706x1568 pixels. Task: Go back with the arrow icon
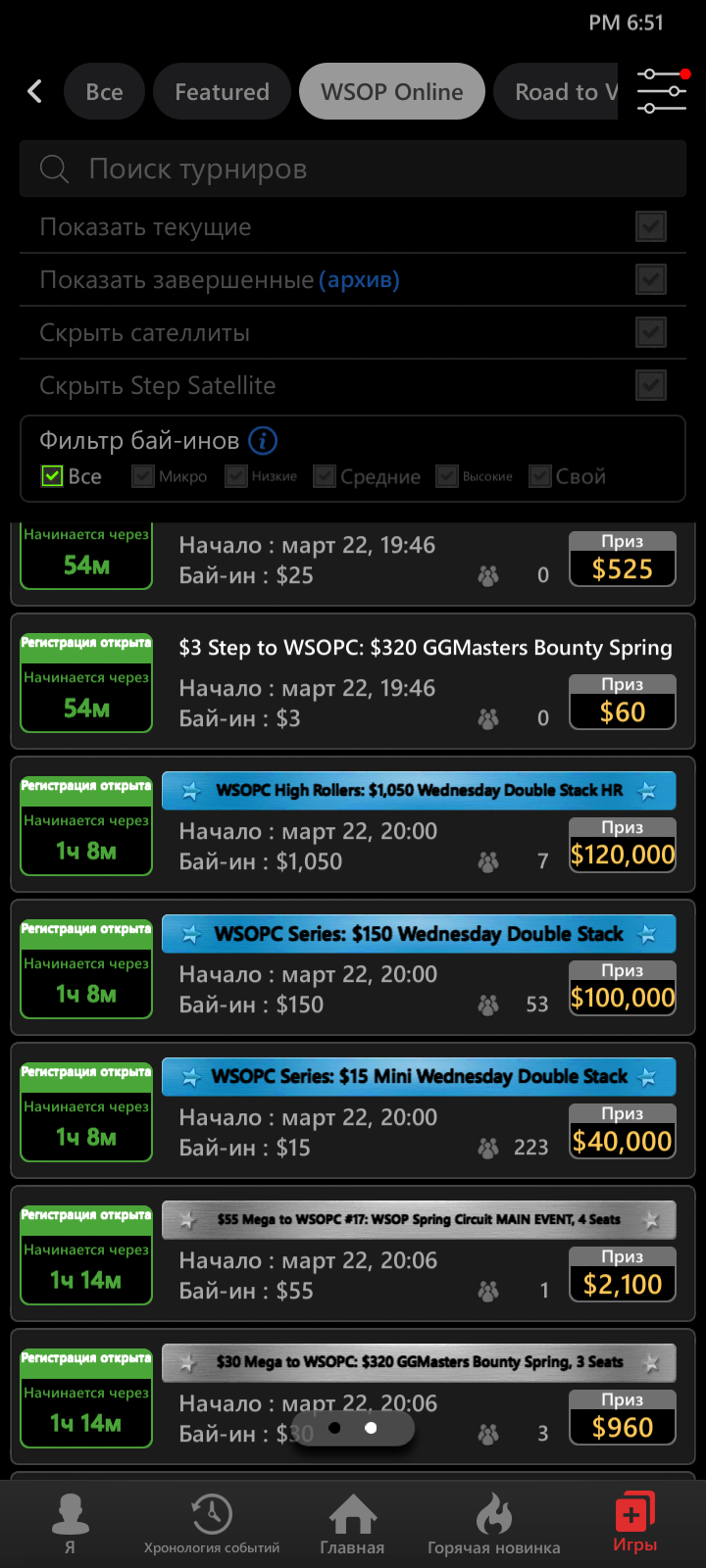tap(34, 92)
